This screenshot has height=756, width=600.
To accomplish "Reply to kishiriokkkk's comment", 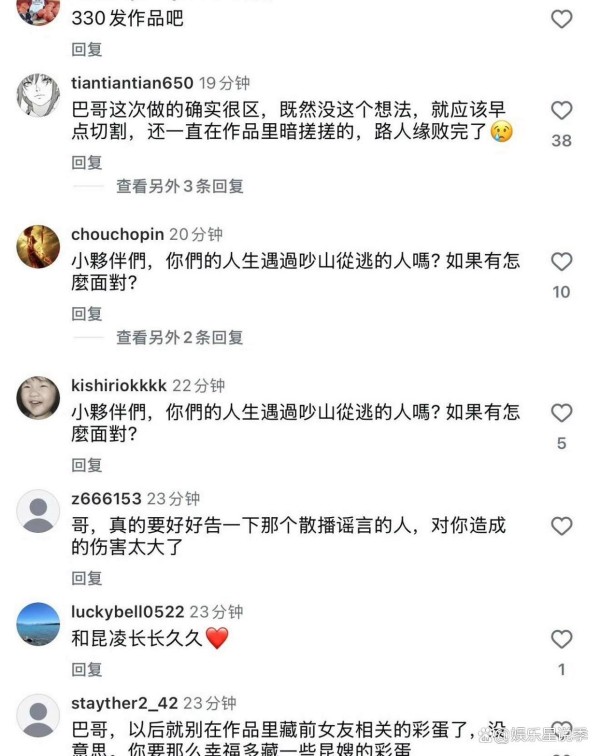I will (87, 465).
